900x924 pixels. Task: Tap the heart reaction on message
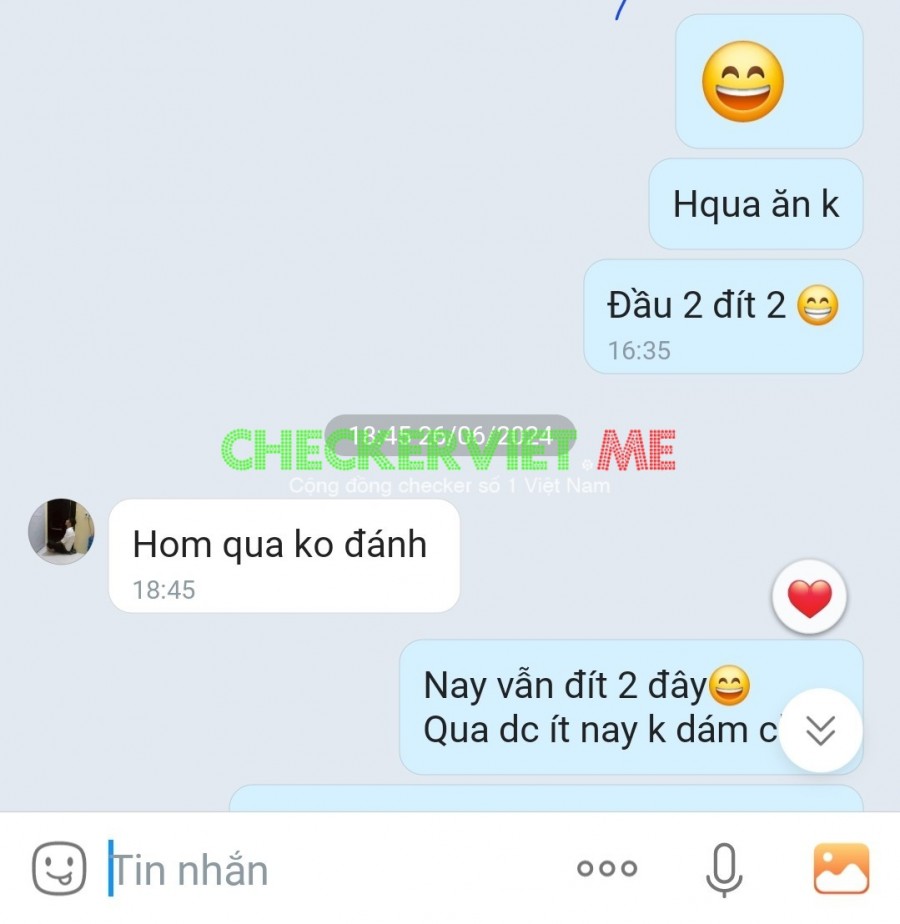coord(809,599)
